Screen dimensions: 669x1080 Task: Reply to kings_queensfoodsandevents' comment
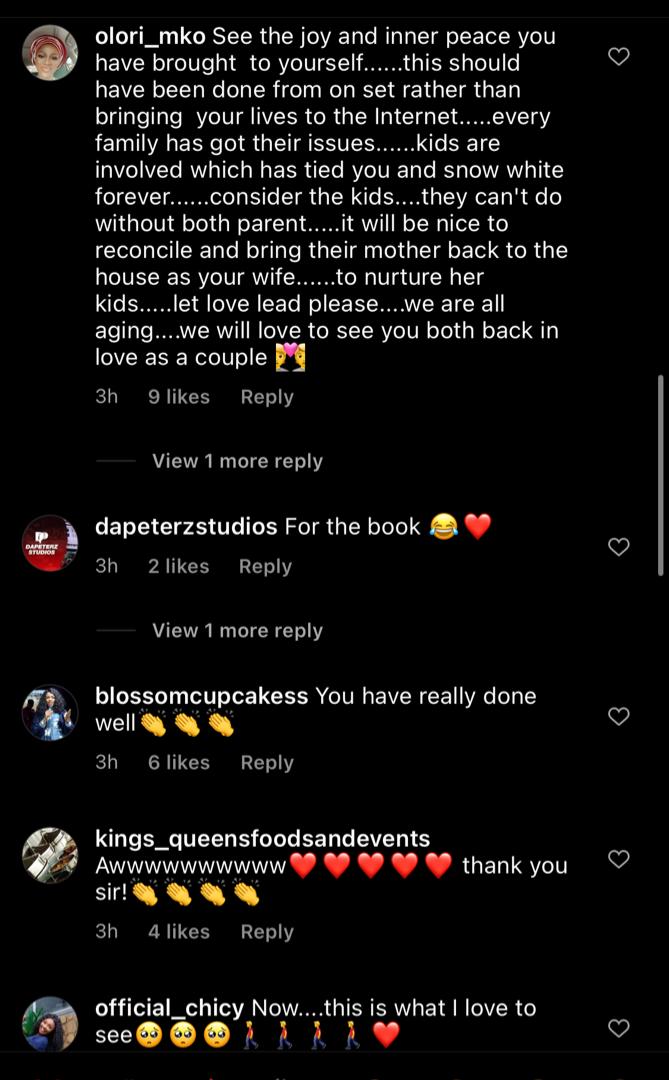pyautogui.click(x=267, y=932)
